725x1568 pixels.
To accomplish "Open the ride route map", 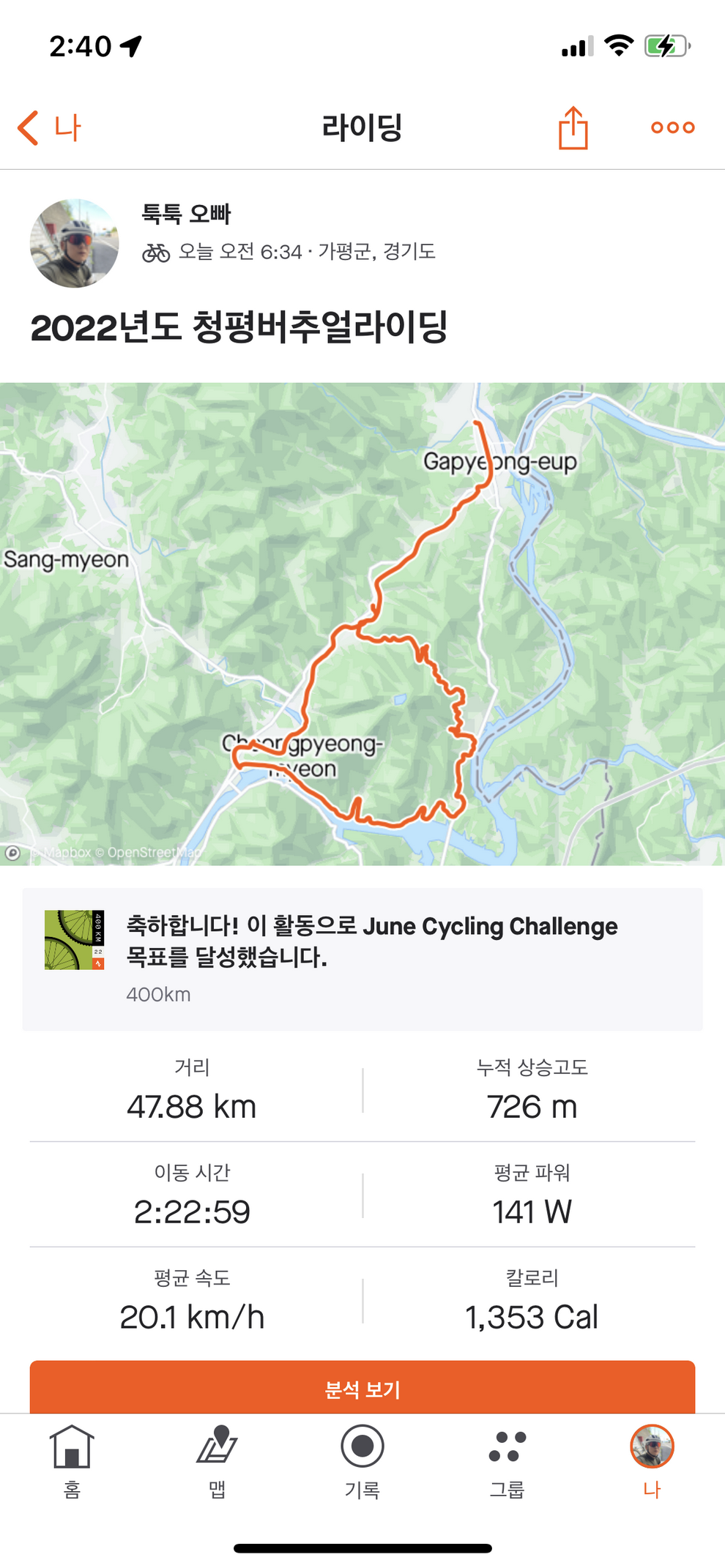I will click(362, 624).
